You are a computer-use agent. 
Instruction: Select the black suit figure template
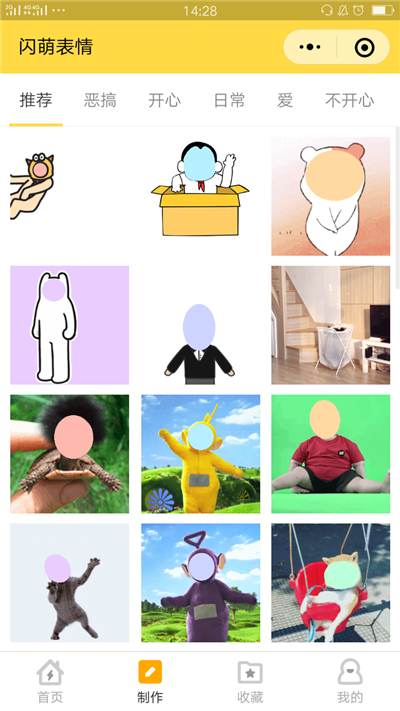click(x=200, y=325)
